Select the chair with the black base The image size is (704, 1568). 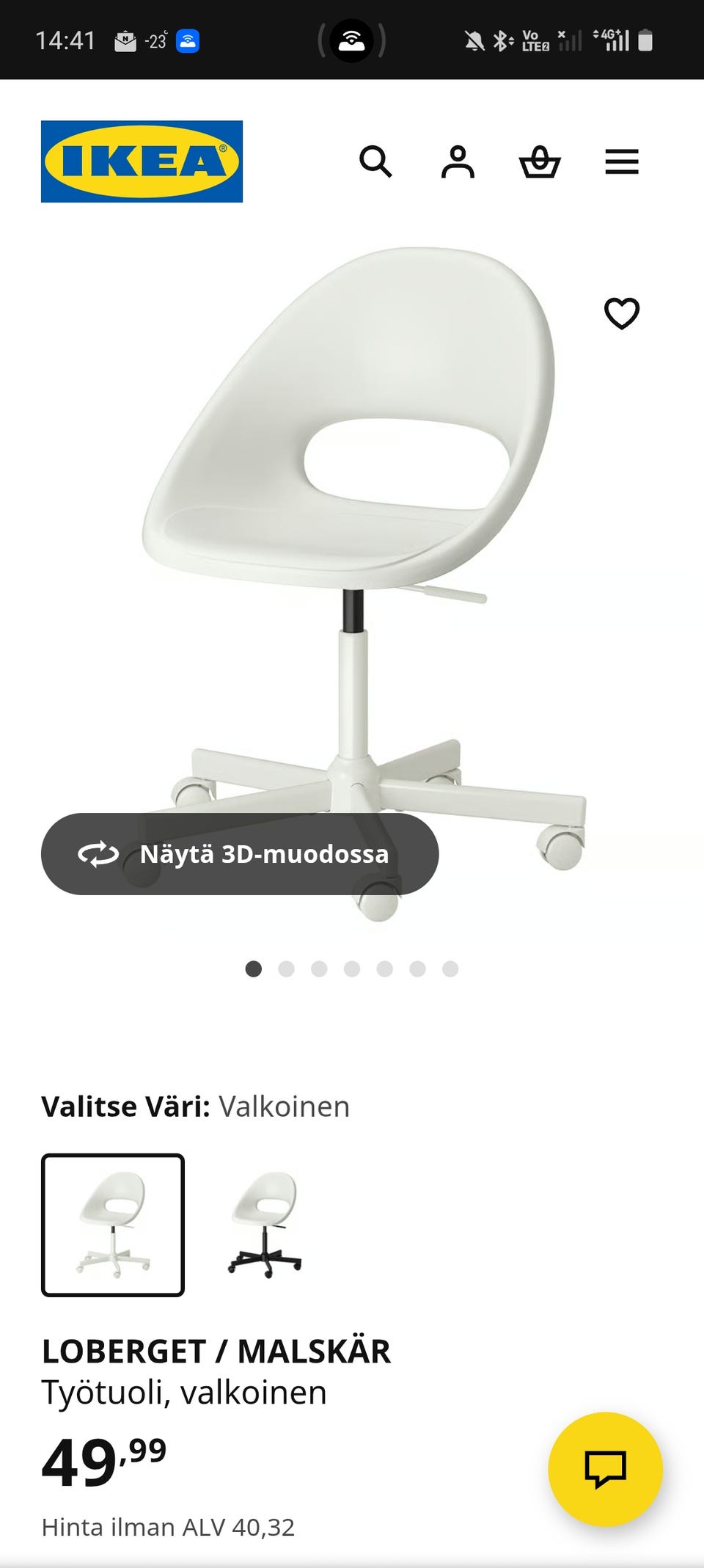click(265, 1225)
